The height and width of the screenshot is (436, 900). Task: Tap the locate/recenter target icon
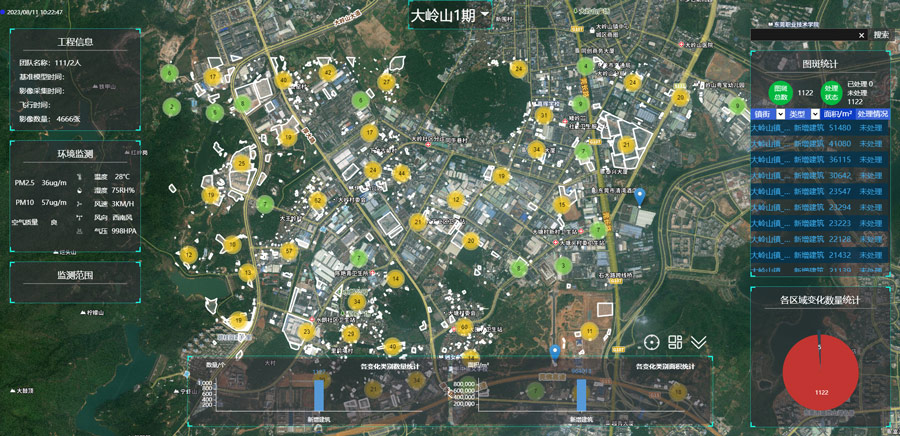(x=652, y=343)
